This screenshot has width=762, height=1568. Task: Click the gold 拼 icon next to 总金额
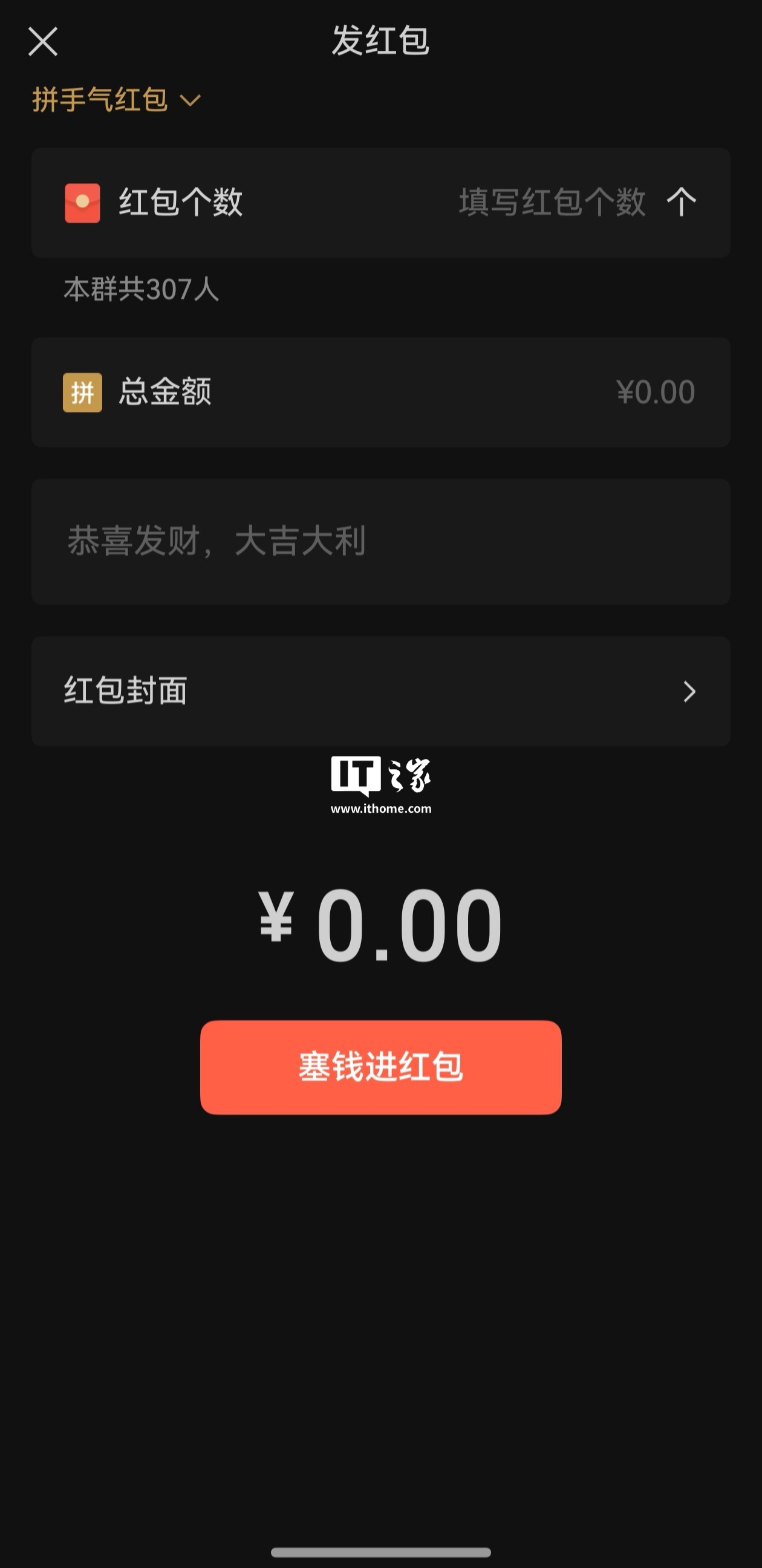click(x=81, y=392)
